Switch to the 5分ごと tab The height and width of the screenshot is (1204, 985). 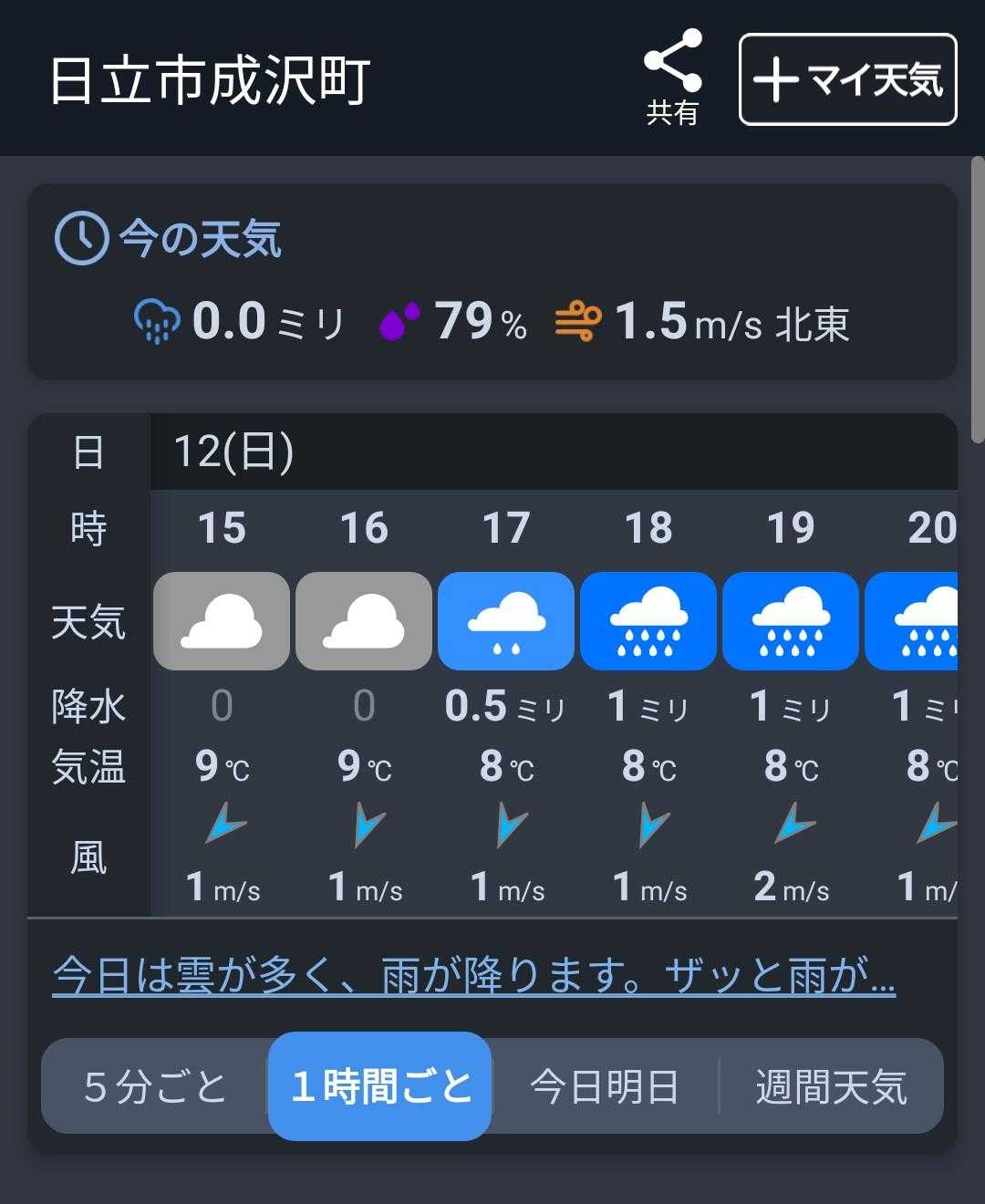point(155,1086)
